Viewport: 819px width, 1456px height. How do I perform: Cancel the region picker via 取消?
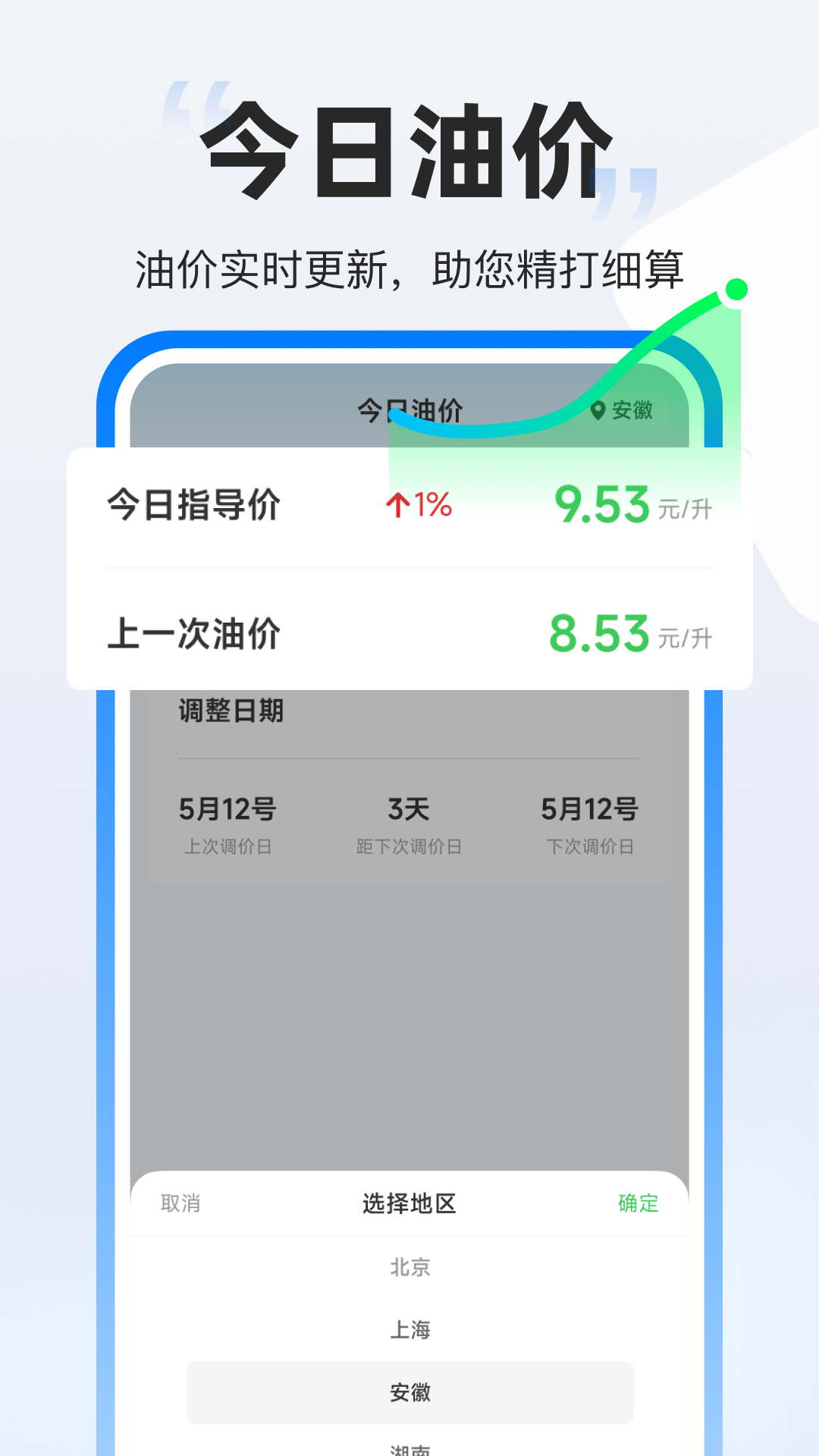(180, 1203)
